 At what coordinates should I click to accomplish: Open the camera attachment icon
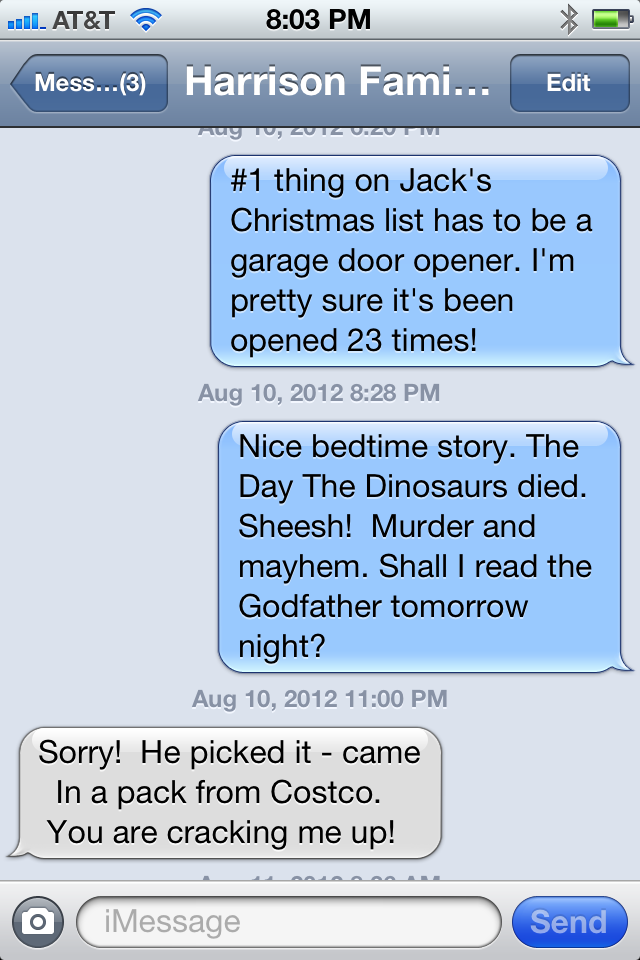38,921
